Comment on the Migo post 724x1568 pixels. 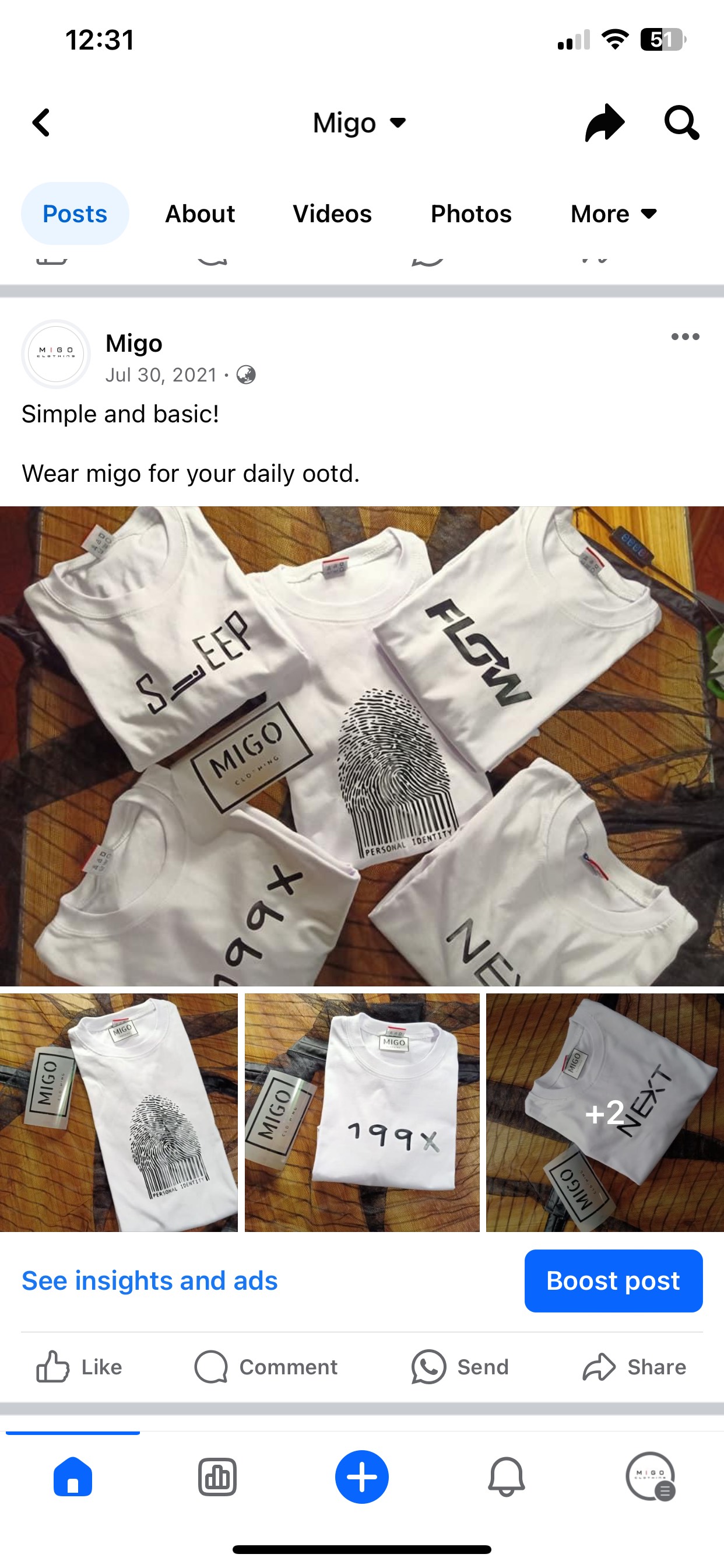266,1367
